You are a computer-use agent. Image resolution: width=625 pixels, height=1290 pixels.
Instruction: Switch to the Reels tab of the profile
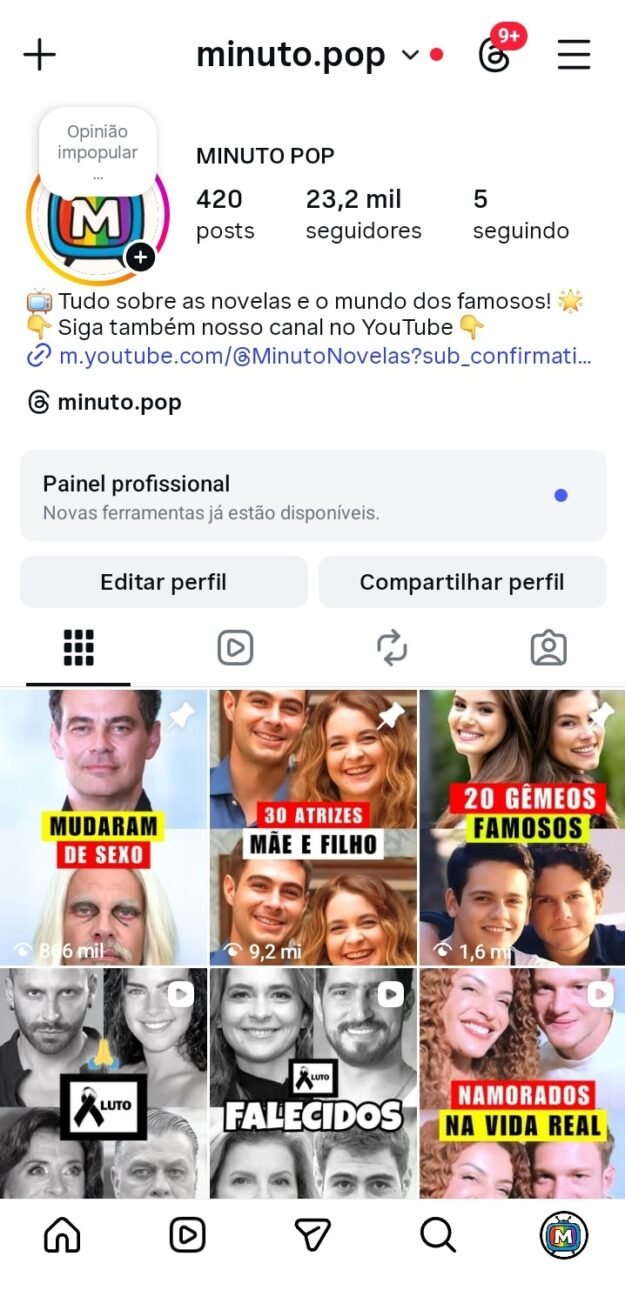[235, 649]
